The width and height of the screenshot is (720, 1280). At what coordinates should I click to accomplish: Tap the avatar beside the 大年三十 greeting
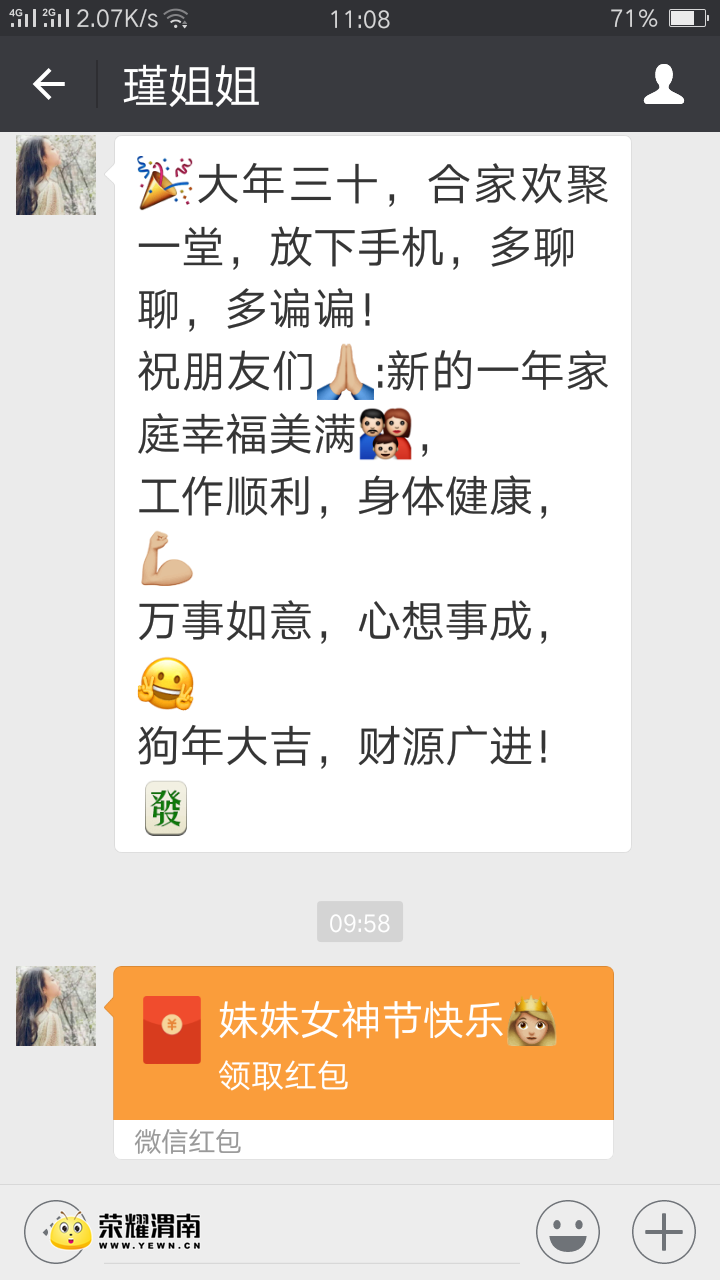[x=56, y=175]
